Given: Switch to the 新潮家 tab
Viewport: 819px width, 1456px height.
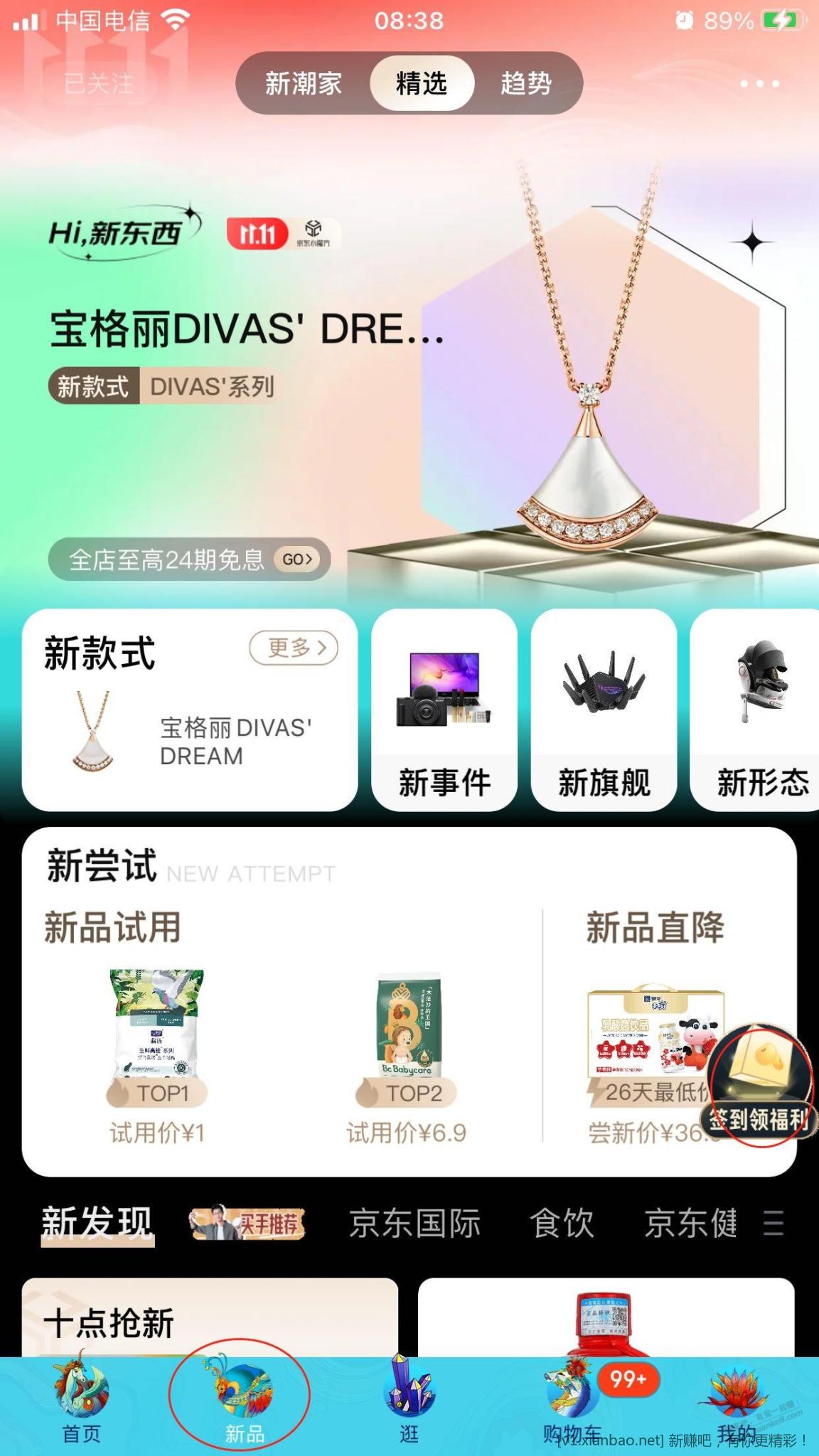Looking at the screenshot, I should click(304, 83).
